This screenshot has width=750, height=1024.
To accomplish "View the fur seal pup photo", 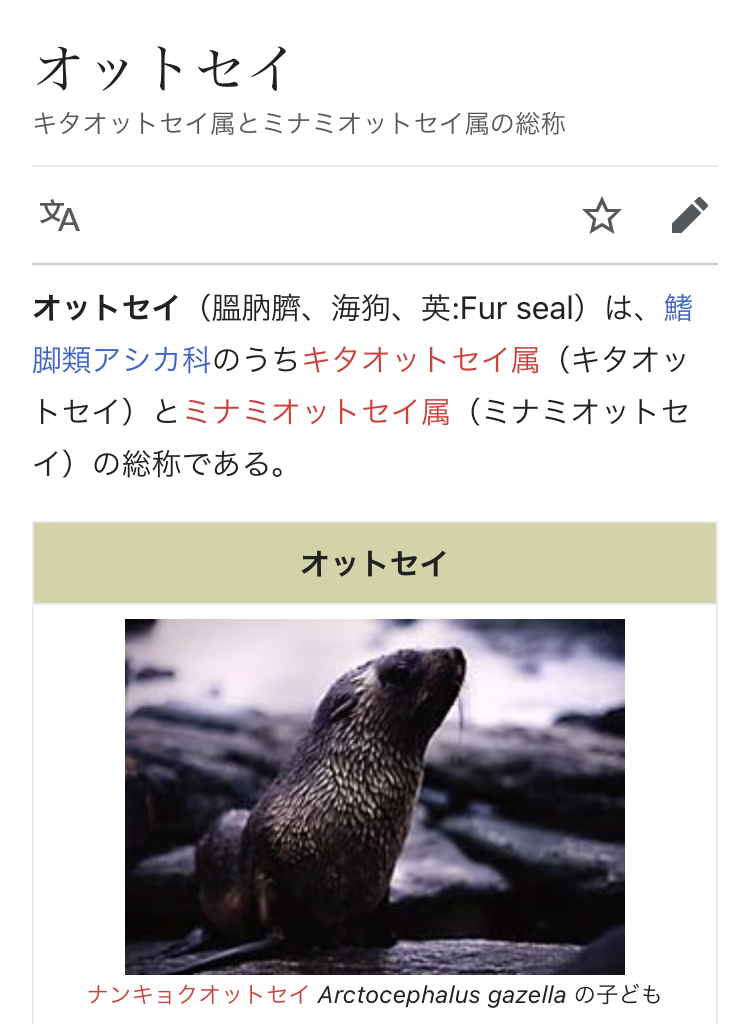I will (x=375, y=796).
